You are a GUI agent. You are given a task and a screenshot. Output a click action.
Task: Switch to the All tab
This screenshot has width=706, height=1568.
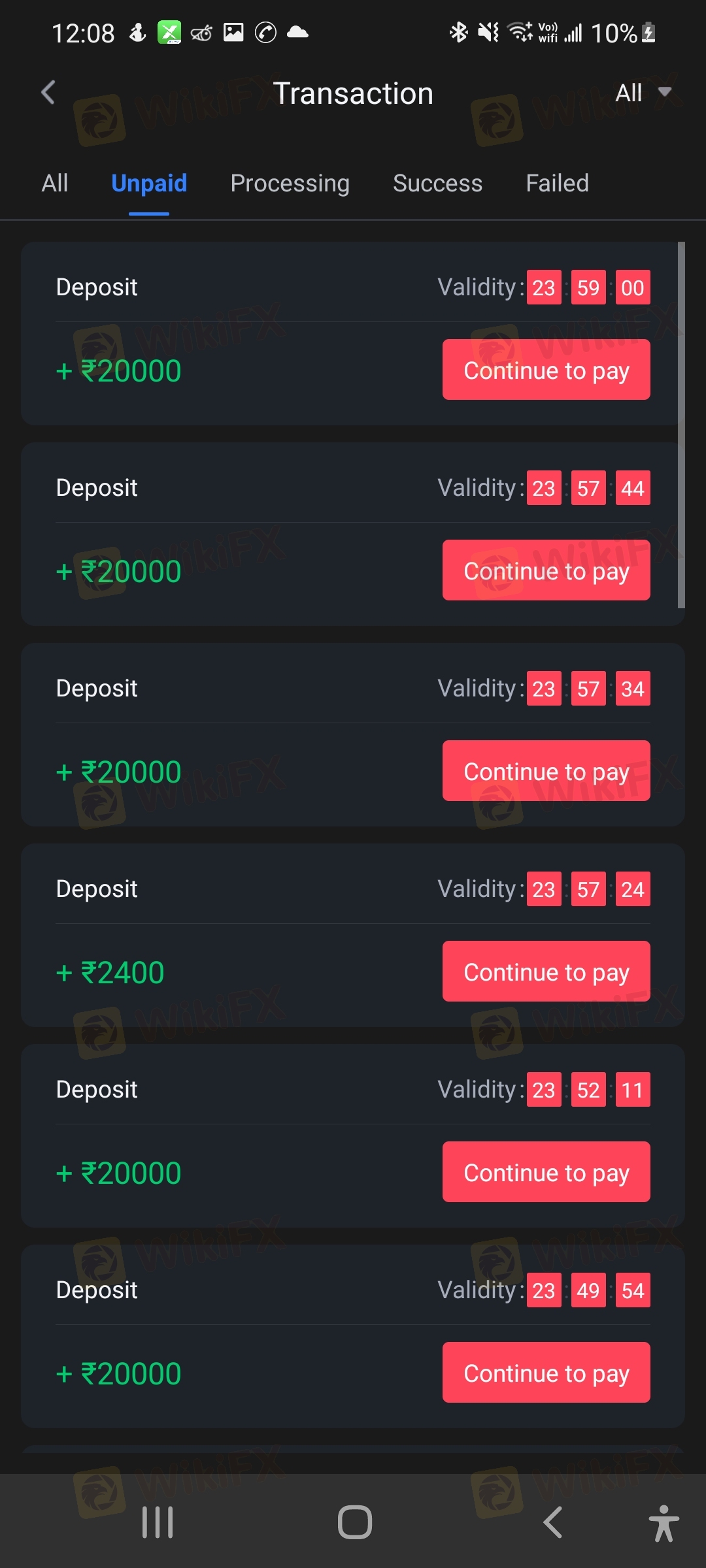[x=55, y=183]
